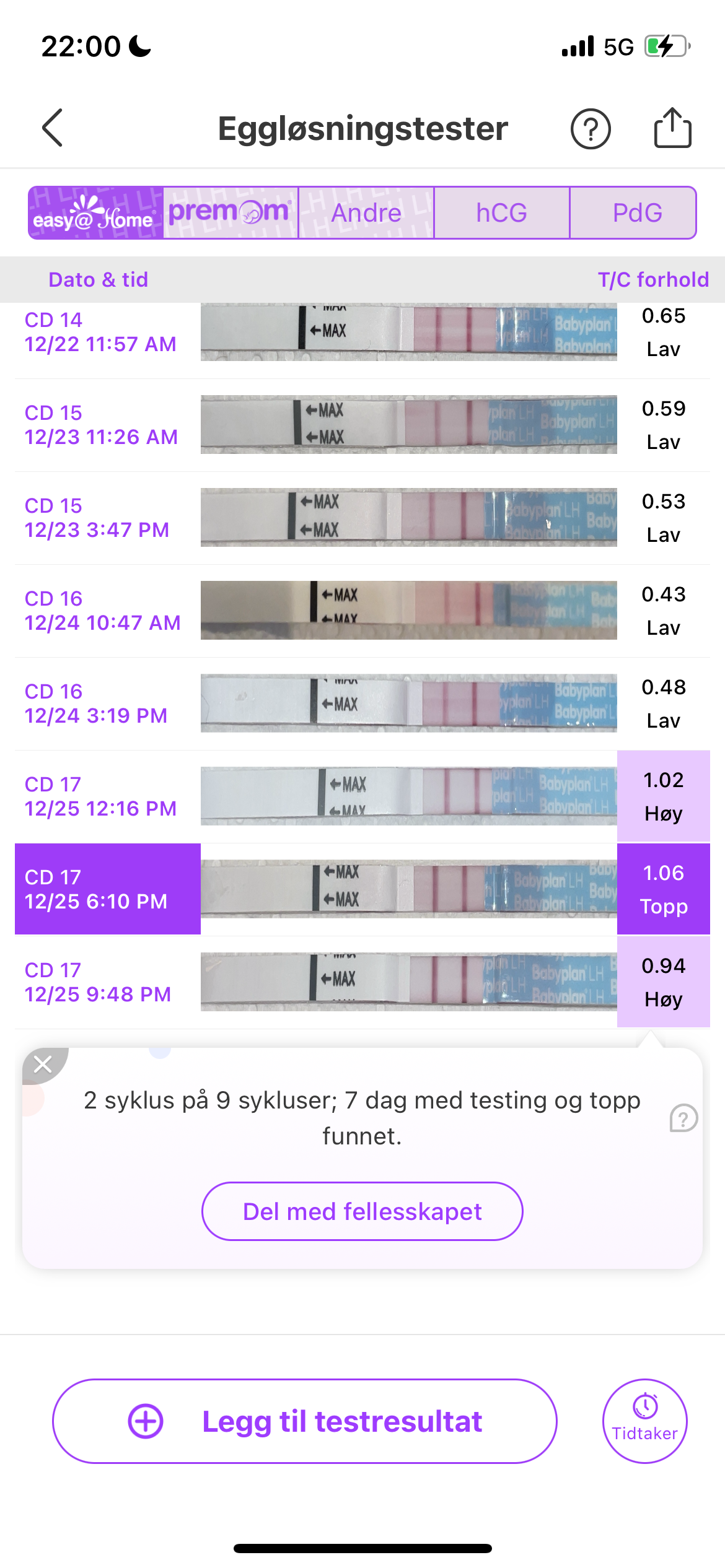Go back from Eggløsningstester

tap(53, 128)
